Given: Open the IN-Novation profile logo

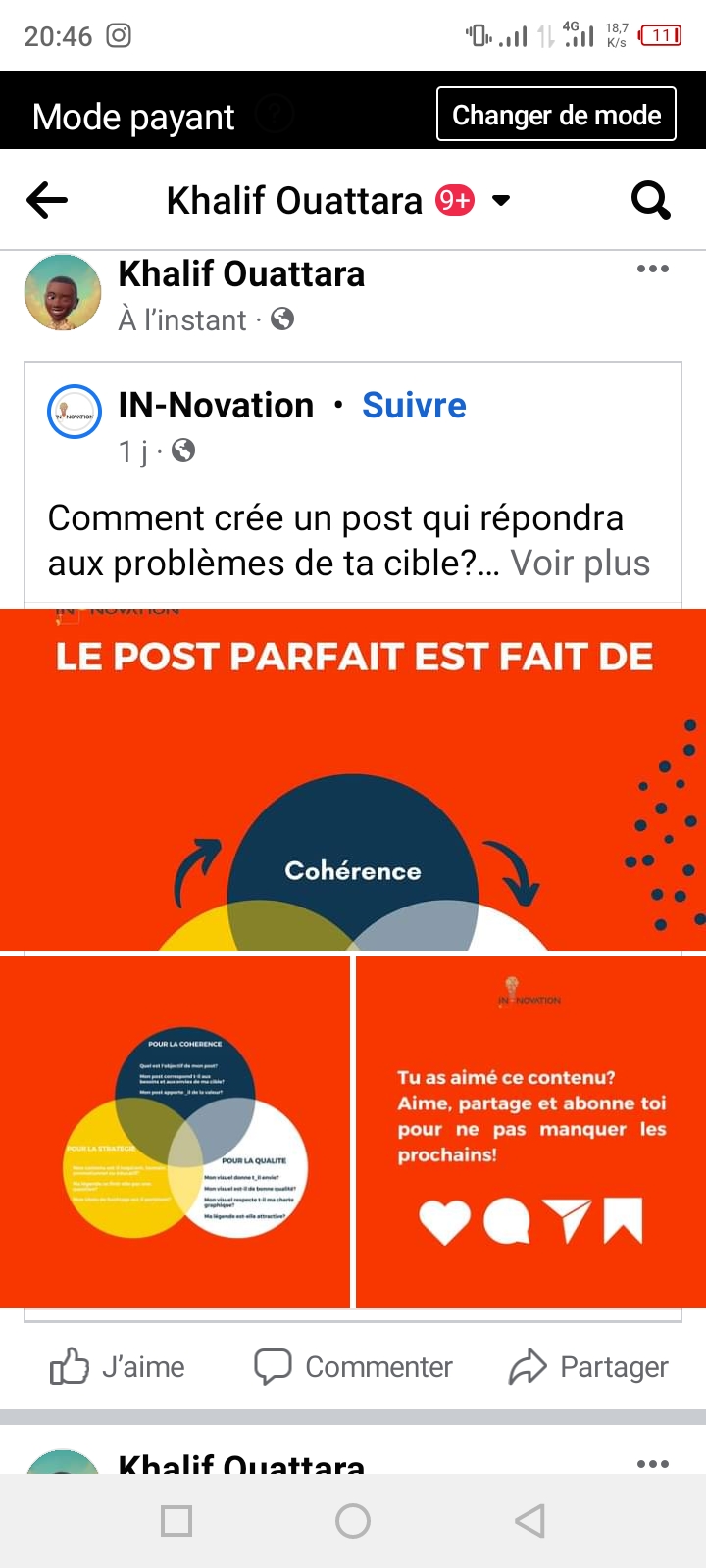Looking at the screenshot, I should (75, 412).
